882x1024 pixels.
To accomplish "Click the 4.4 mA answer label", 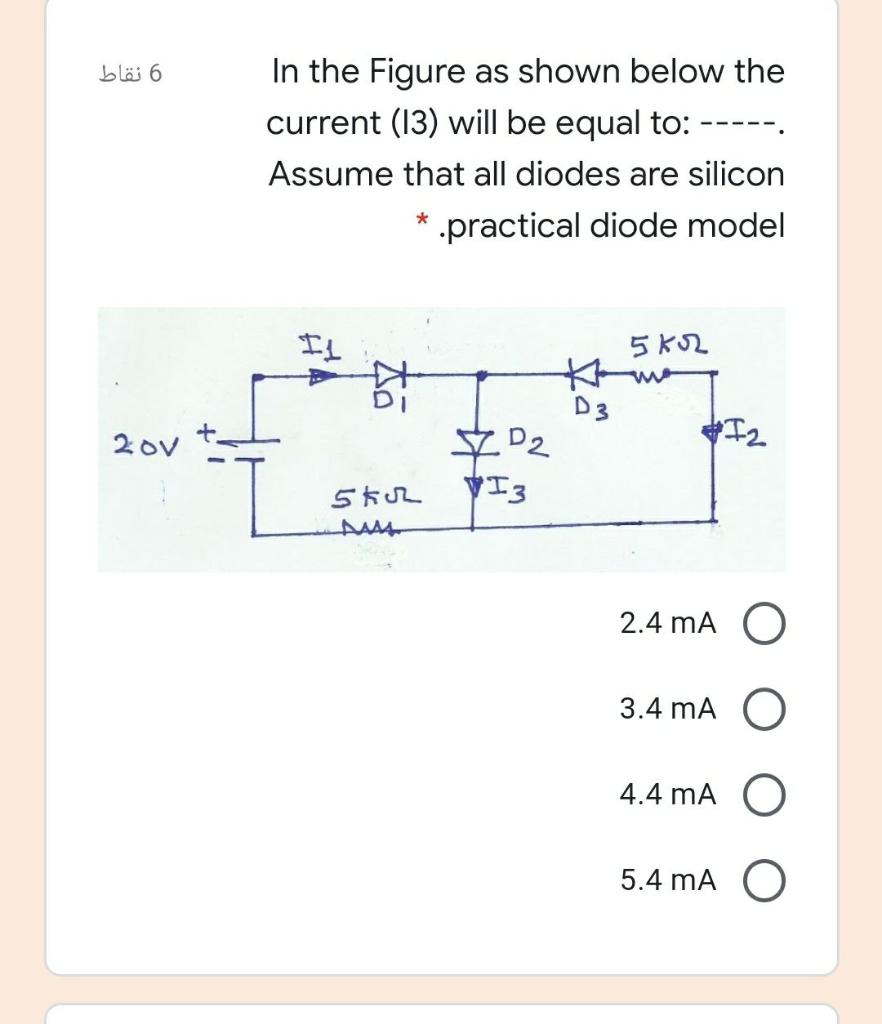I will pyautogui.click(x=665, y=795).
